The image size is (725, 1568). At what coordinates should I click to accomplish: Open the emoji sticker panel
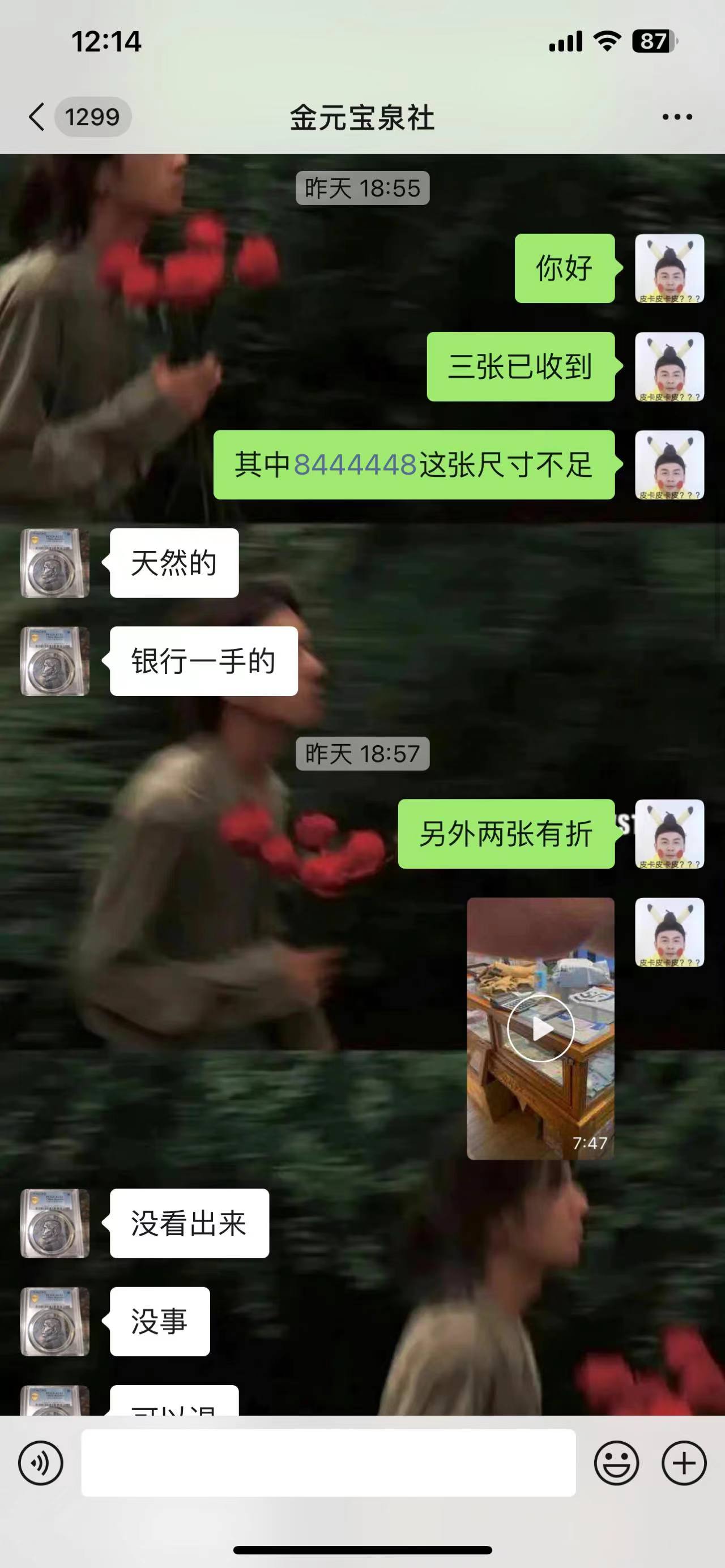pyautogui.click(x=617, y=1463)
